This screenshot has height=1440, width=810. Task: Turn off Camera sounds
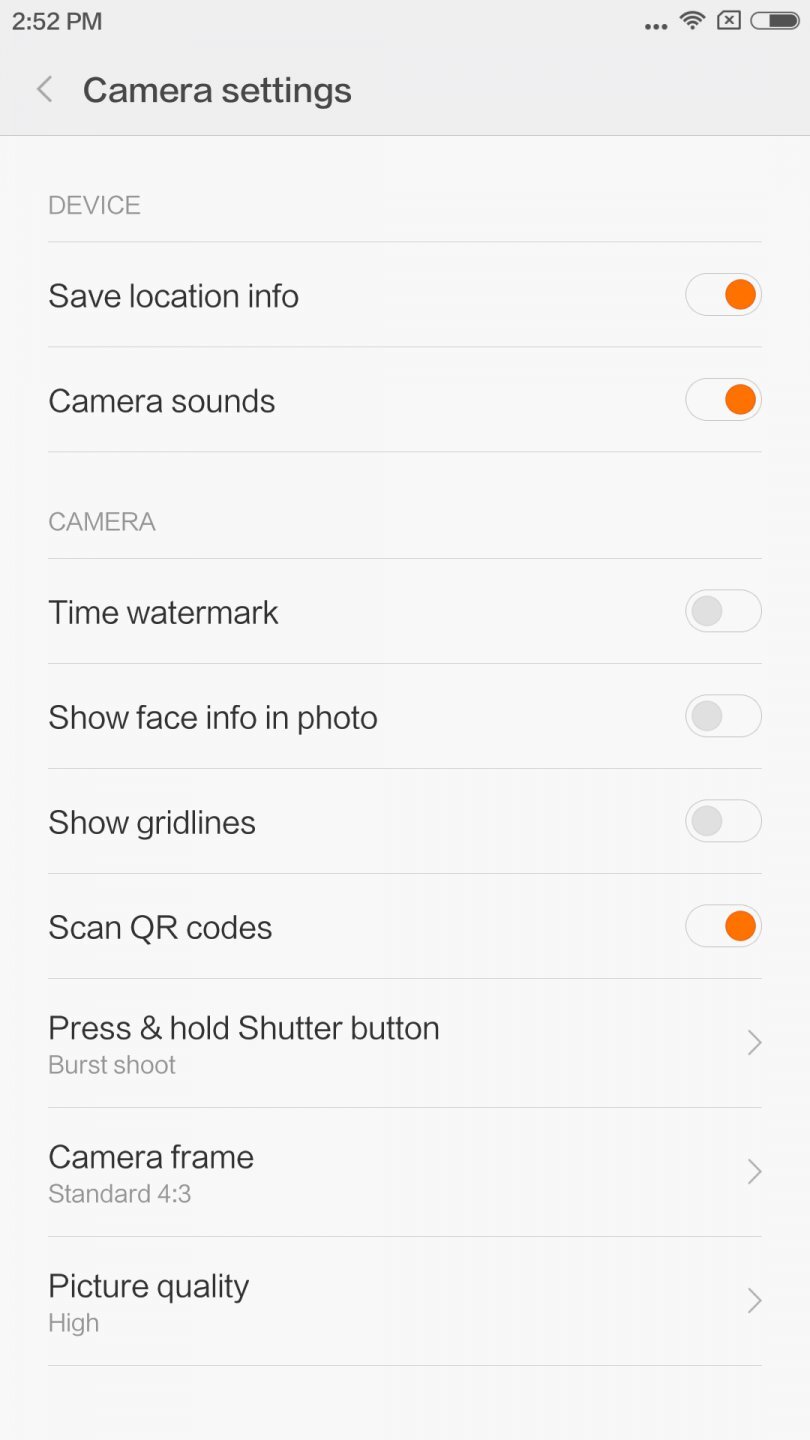click(x=723, y=399)
